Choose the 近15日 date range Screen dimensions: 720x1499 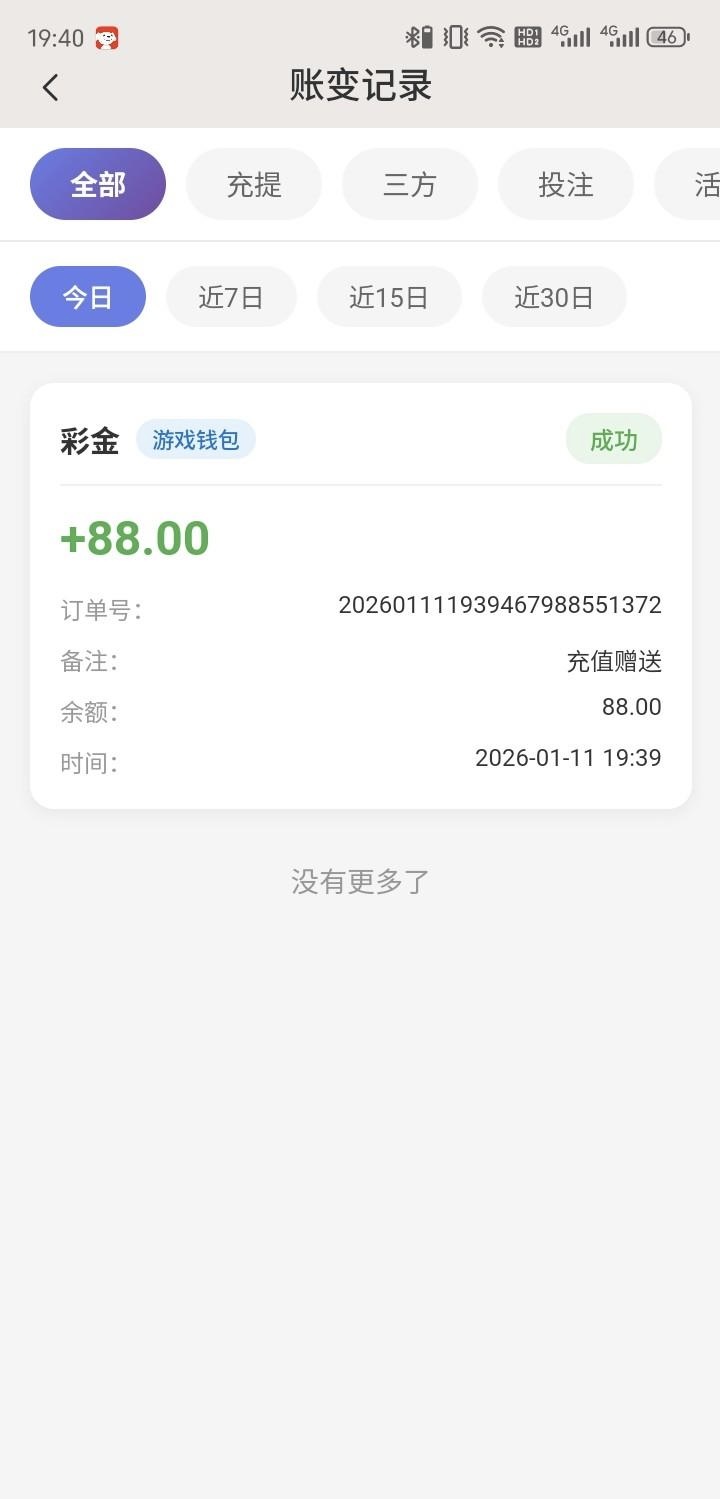point(389,297)
